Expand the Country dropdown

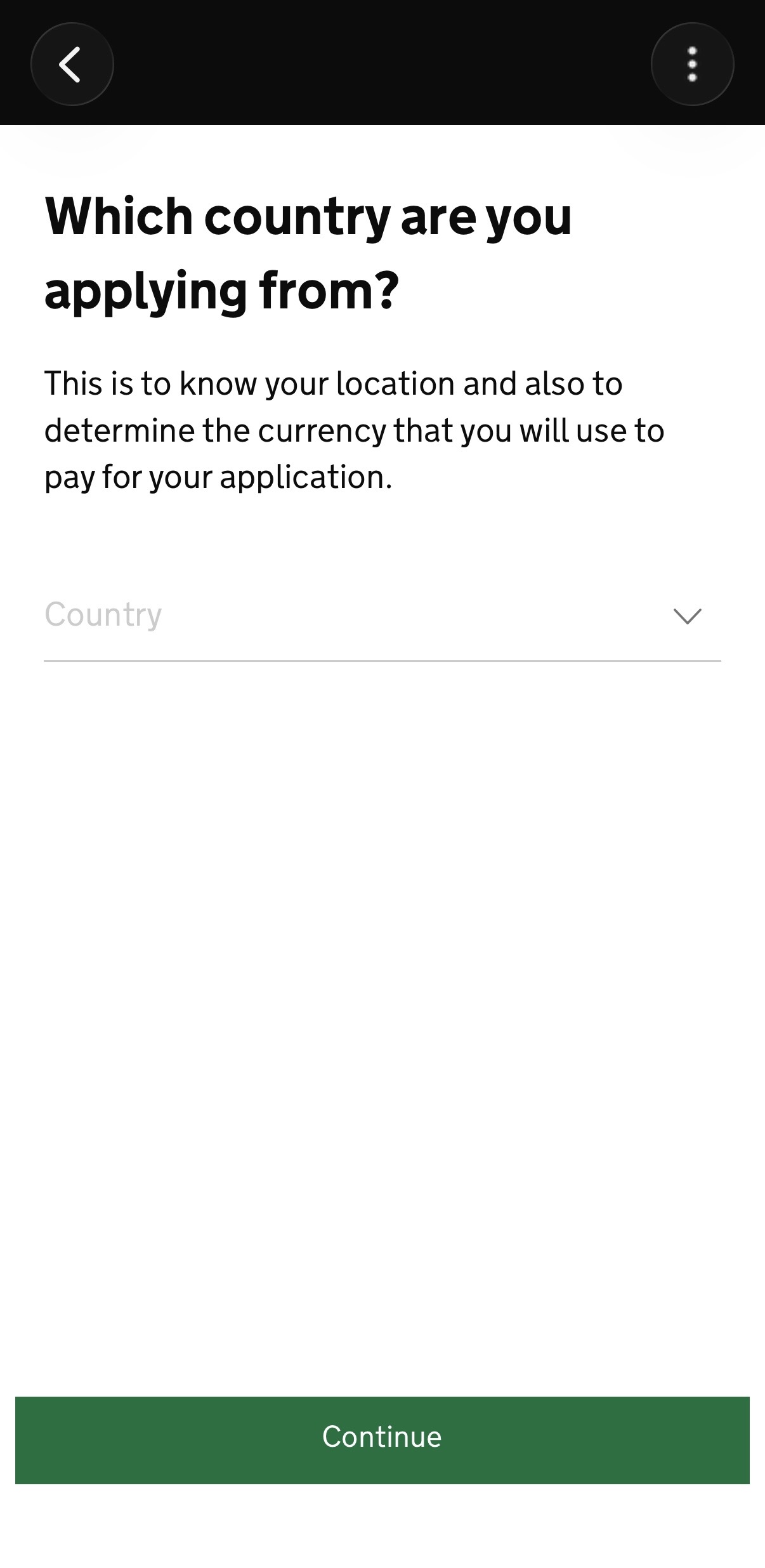click(382, 616)
